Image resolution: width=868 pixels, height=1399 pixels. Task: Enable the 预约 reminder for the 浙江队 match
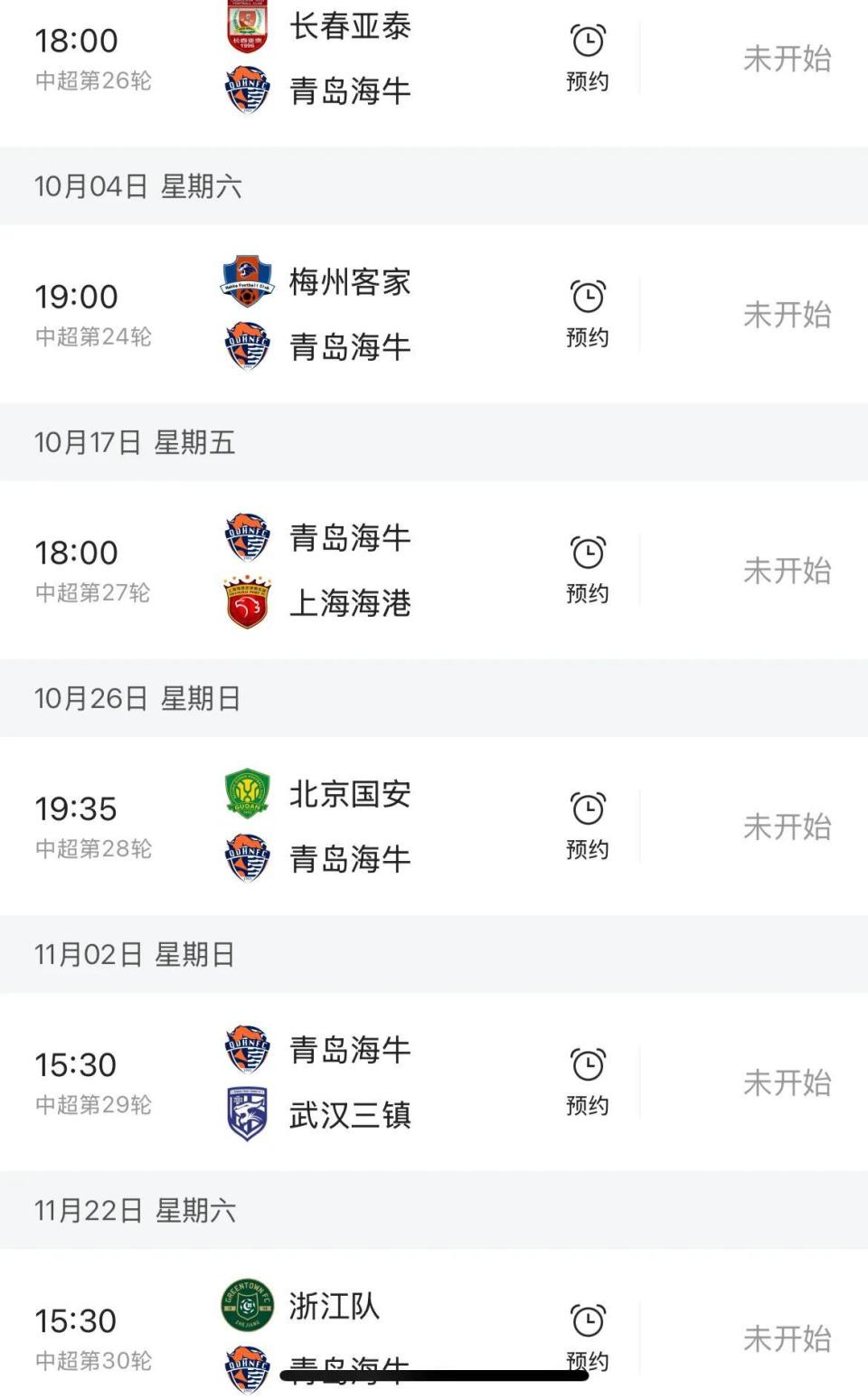[588, 1337]
